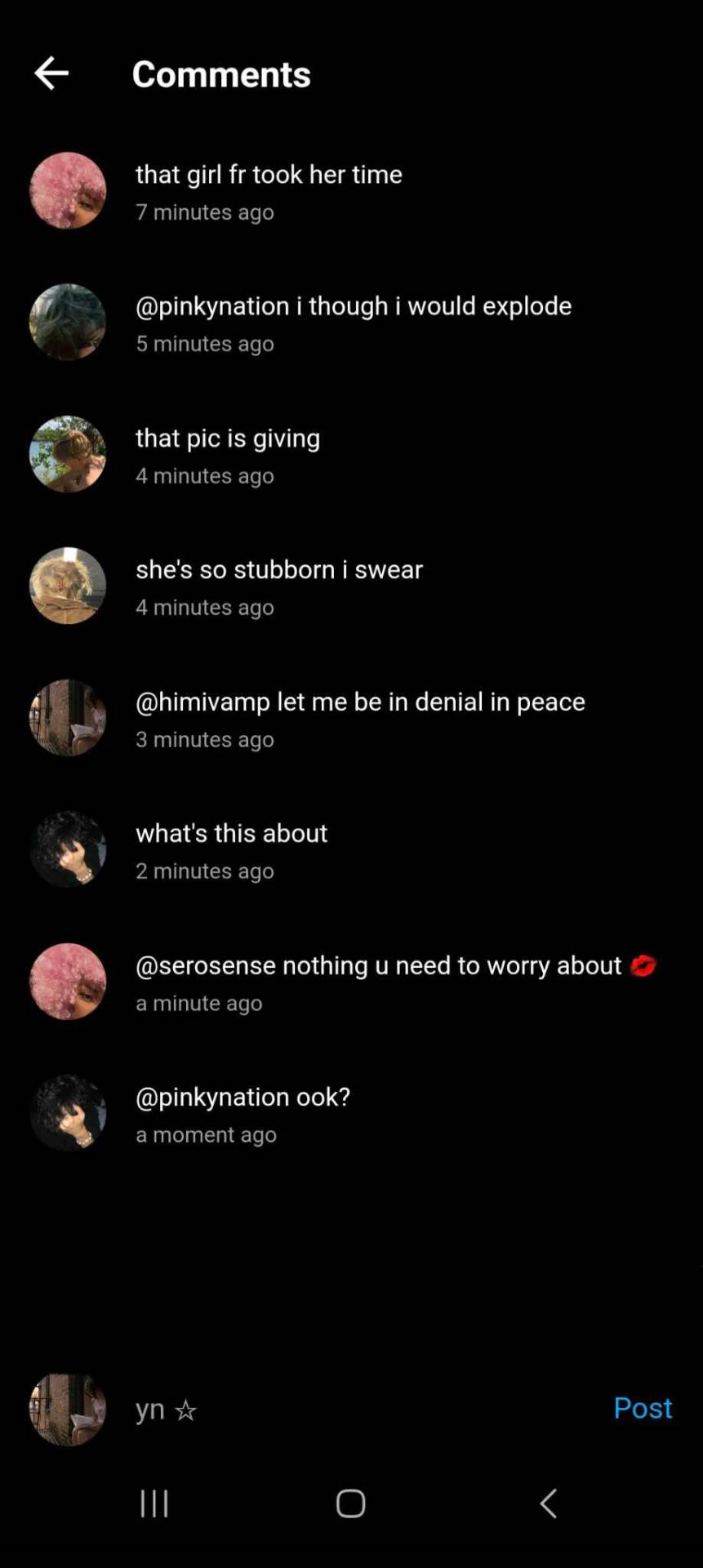Open avatar next to "she's so stubborn i swear"
The height and width of the screenshot is (1568, 703).
click(68, 586)
